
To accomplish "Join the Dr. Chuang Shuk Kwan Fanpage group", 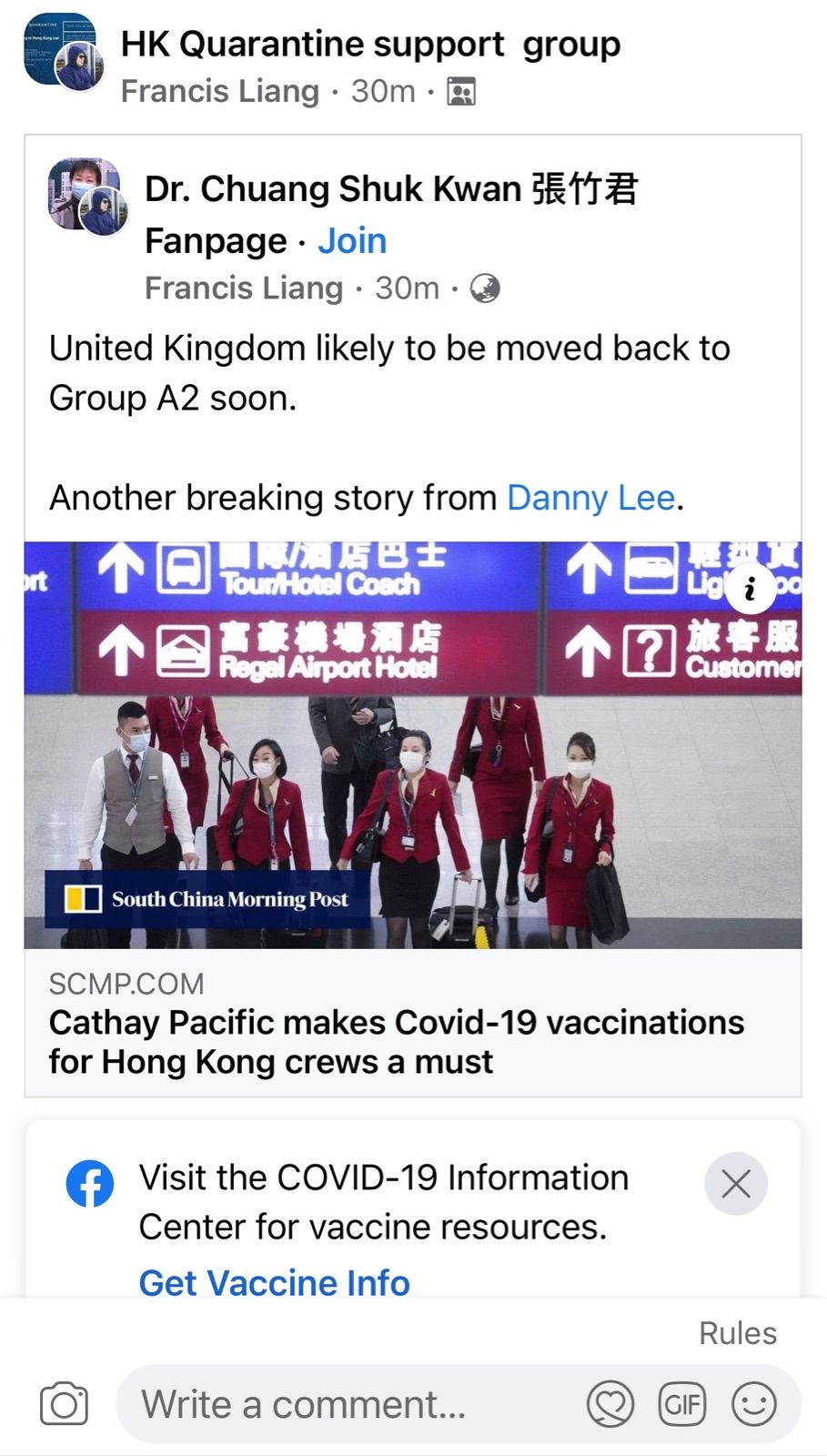I will point(351,241).
